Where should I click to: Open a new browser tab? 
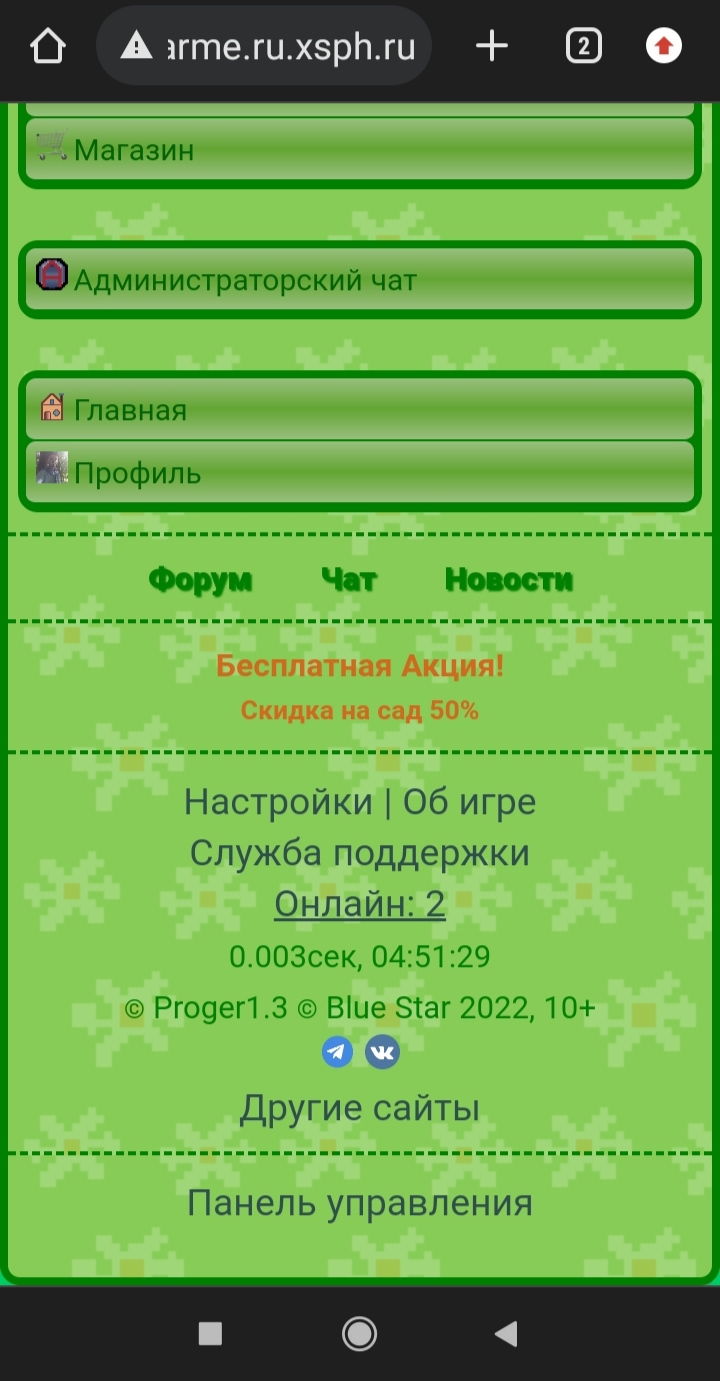491,46
